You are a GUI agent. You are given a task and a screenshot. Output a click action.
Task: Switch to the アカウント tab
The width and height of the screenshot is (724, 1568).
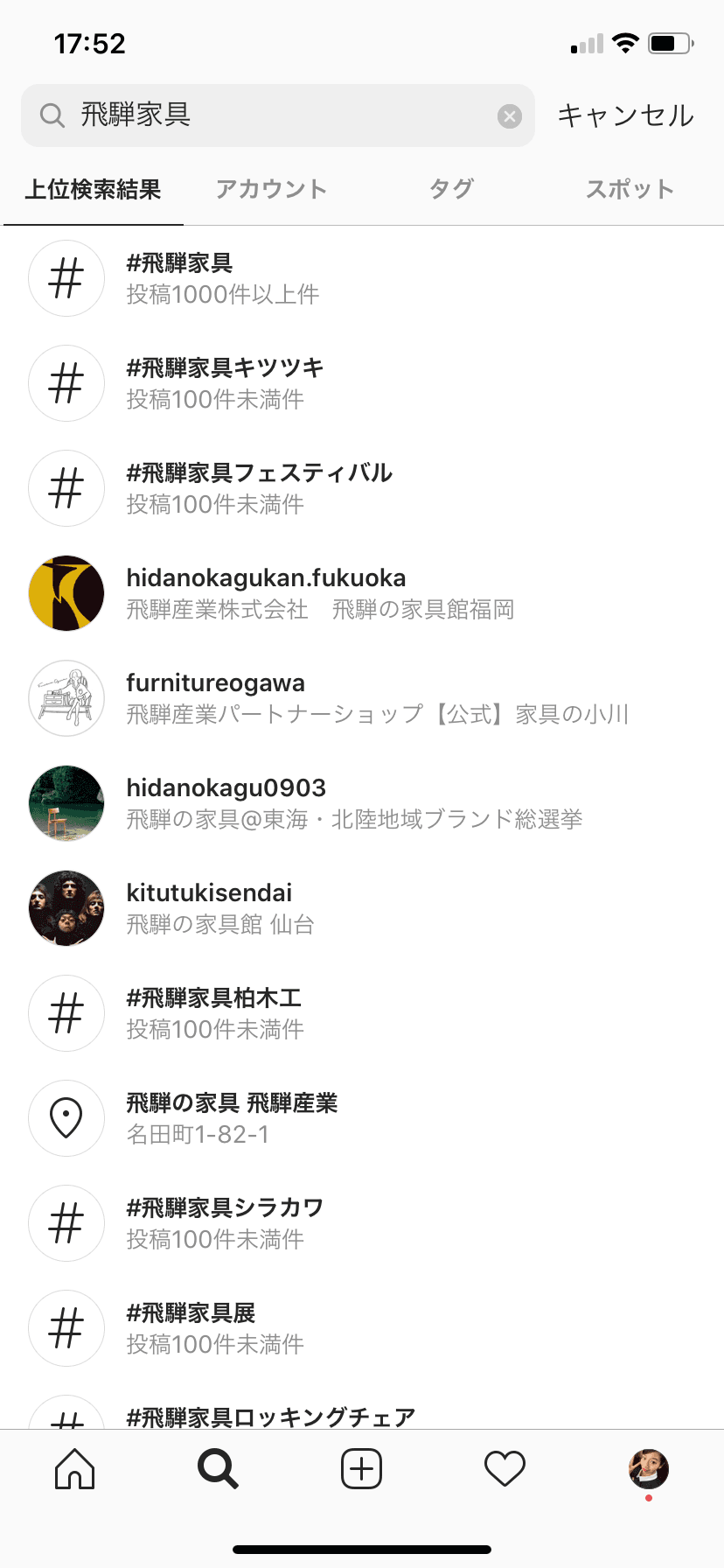tap(271, 189)
